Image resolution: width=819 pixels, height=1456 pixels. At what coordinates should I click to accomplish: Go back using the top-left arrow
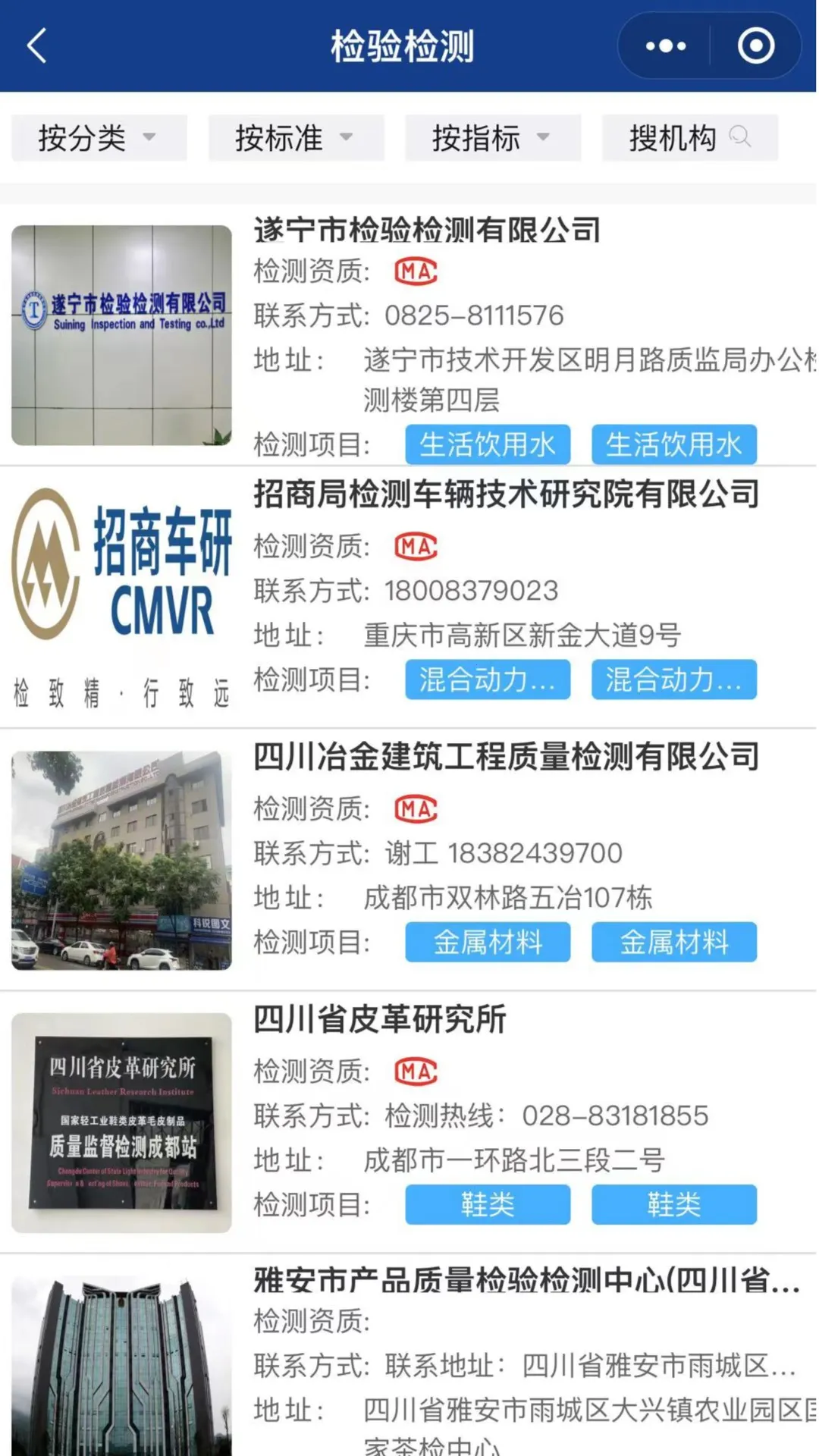pyautogui.click(x=36, y=45)
